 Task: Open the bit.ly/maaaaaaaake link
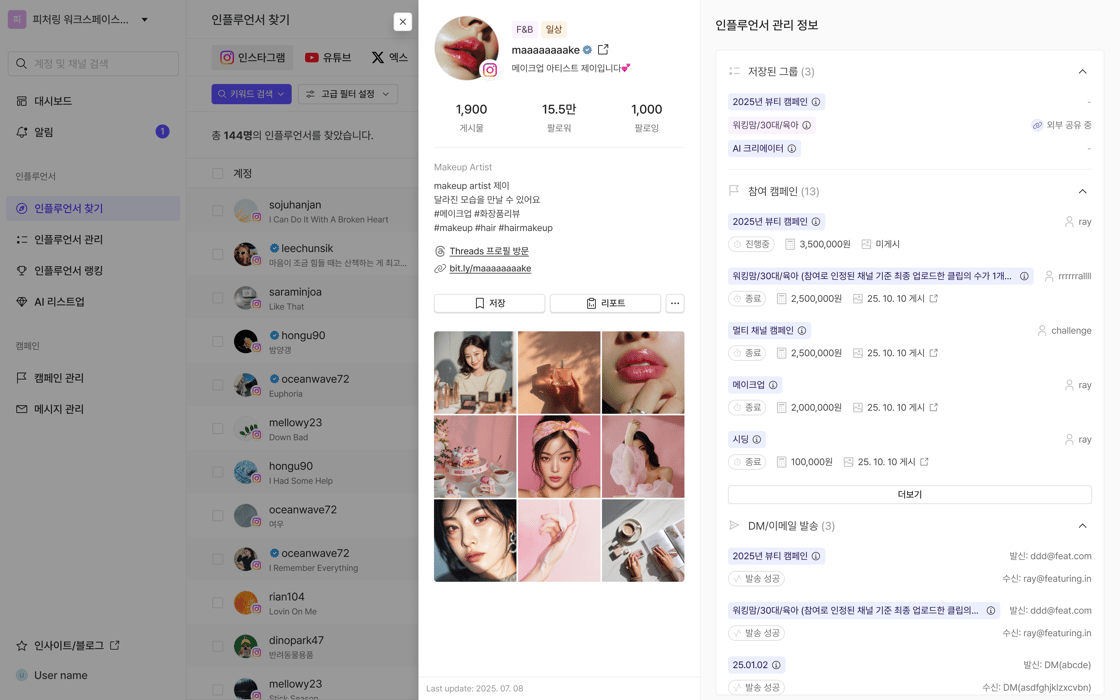point(490,268)
